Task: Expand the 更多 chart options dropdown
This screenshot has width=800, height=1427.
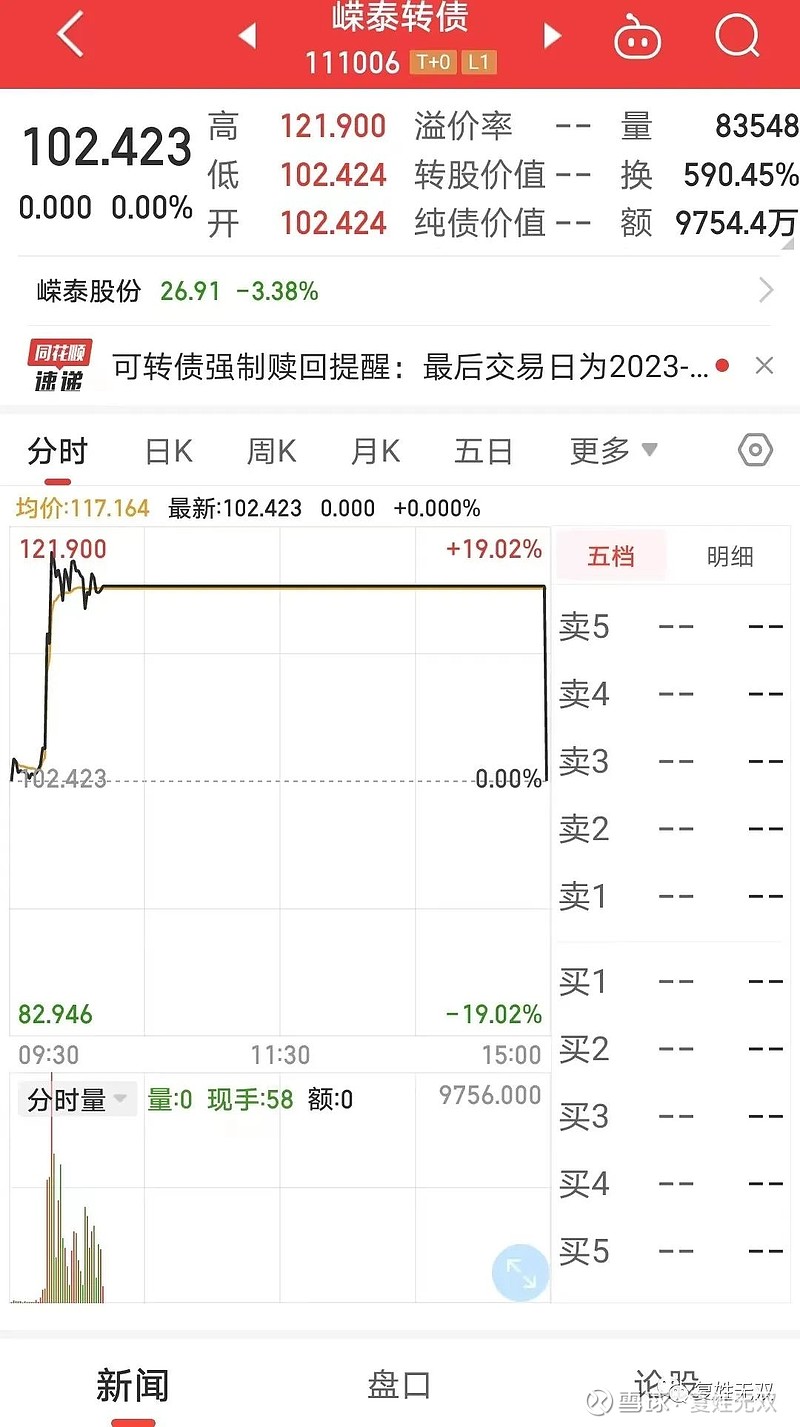Action: pyautogui.click(x=613, y=450)
